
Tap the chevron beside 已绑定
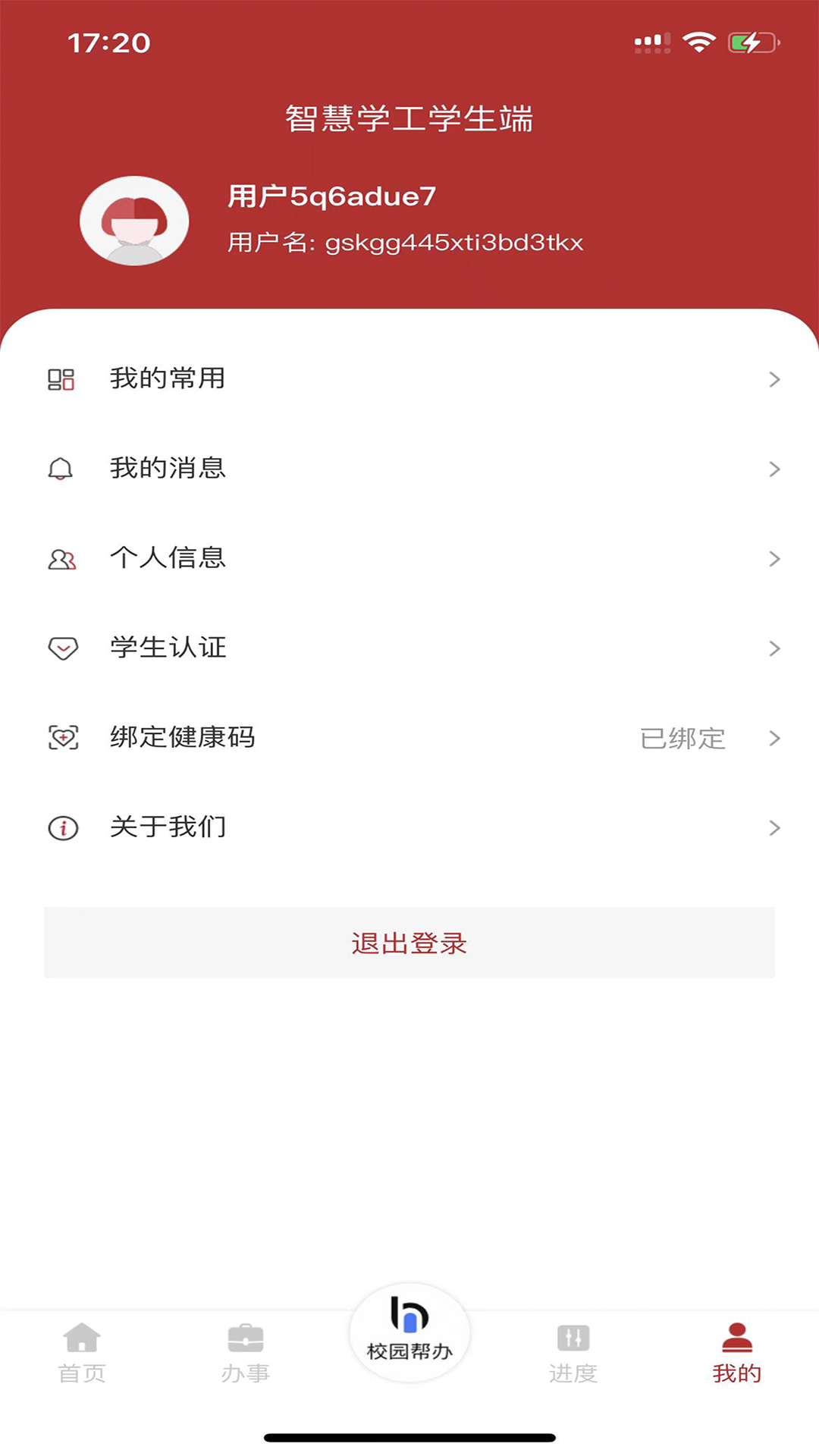[x=774, y=738]
